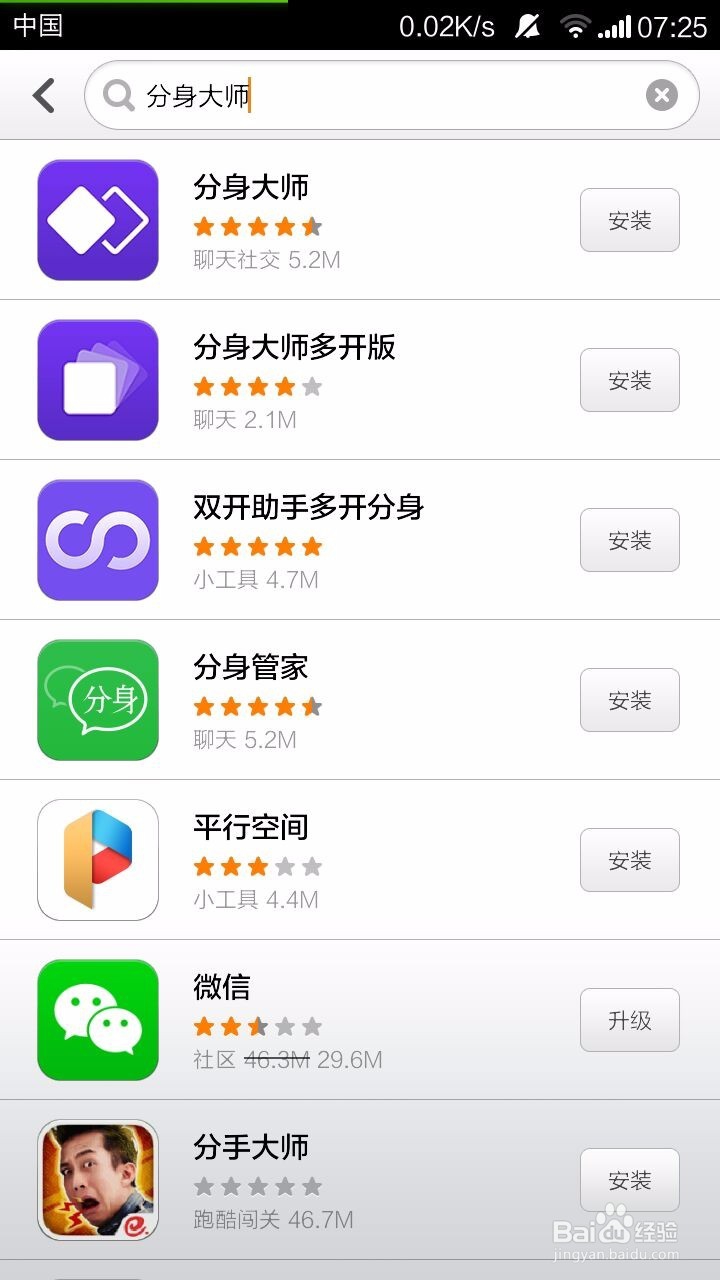
Task: Open the 分身大师 search result title
Action: [x=250, y=188]
